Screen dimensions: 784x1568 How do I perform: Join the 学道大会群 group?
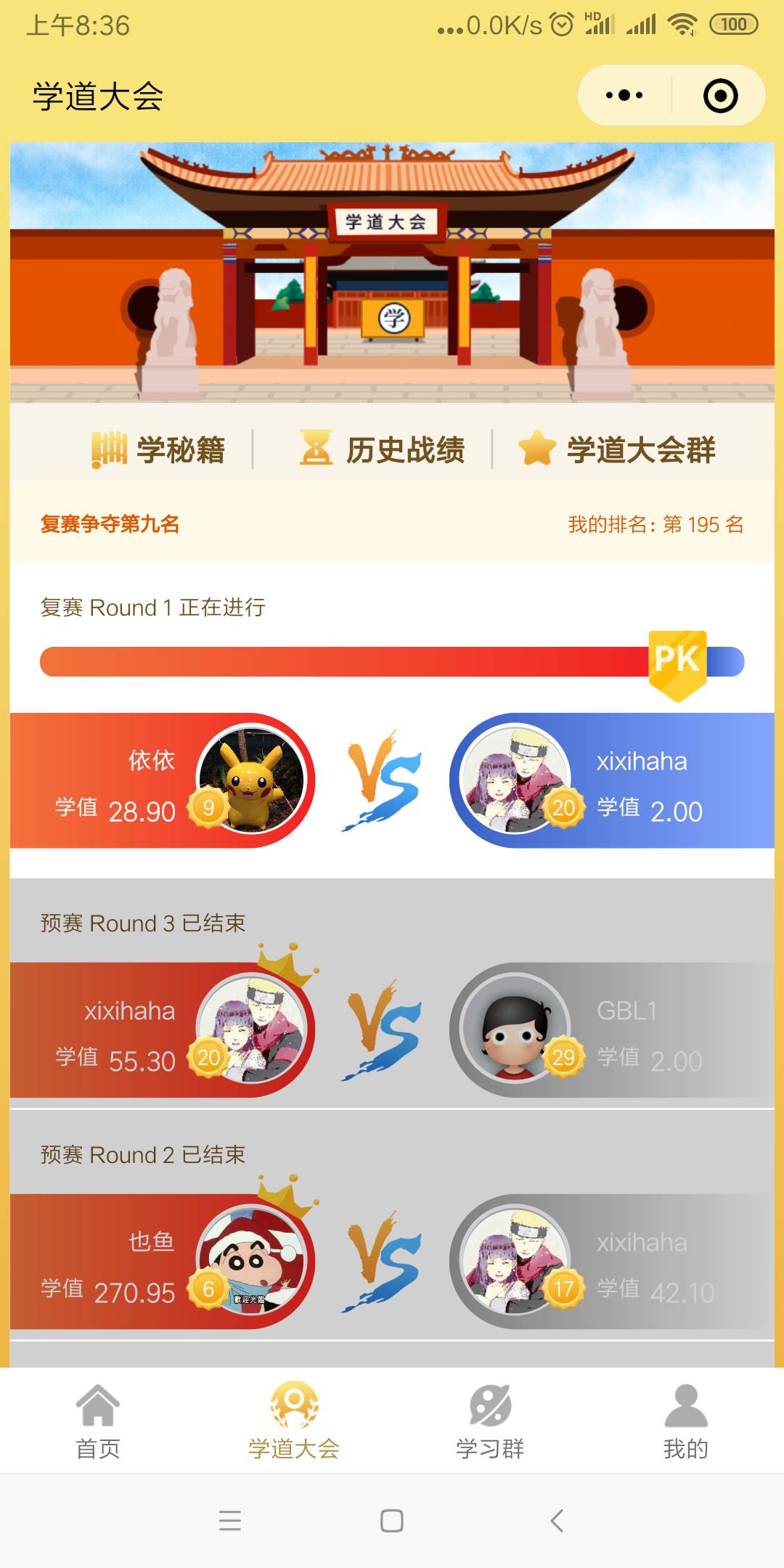(617, 449)
